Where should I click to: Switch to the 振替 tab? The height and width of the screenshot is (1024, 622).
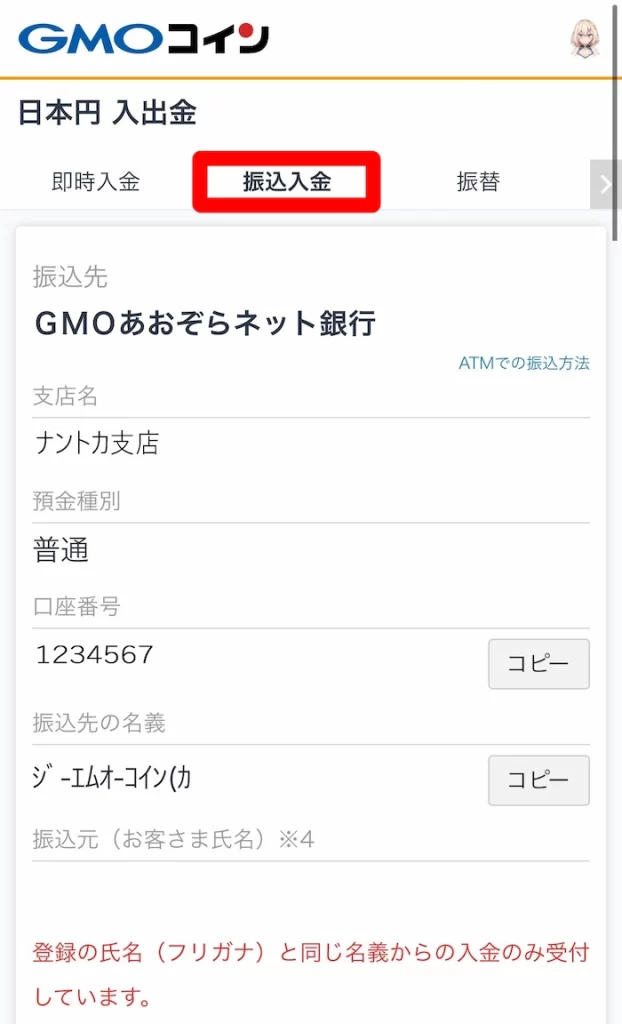coord(477,182)
